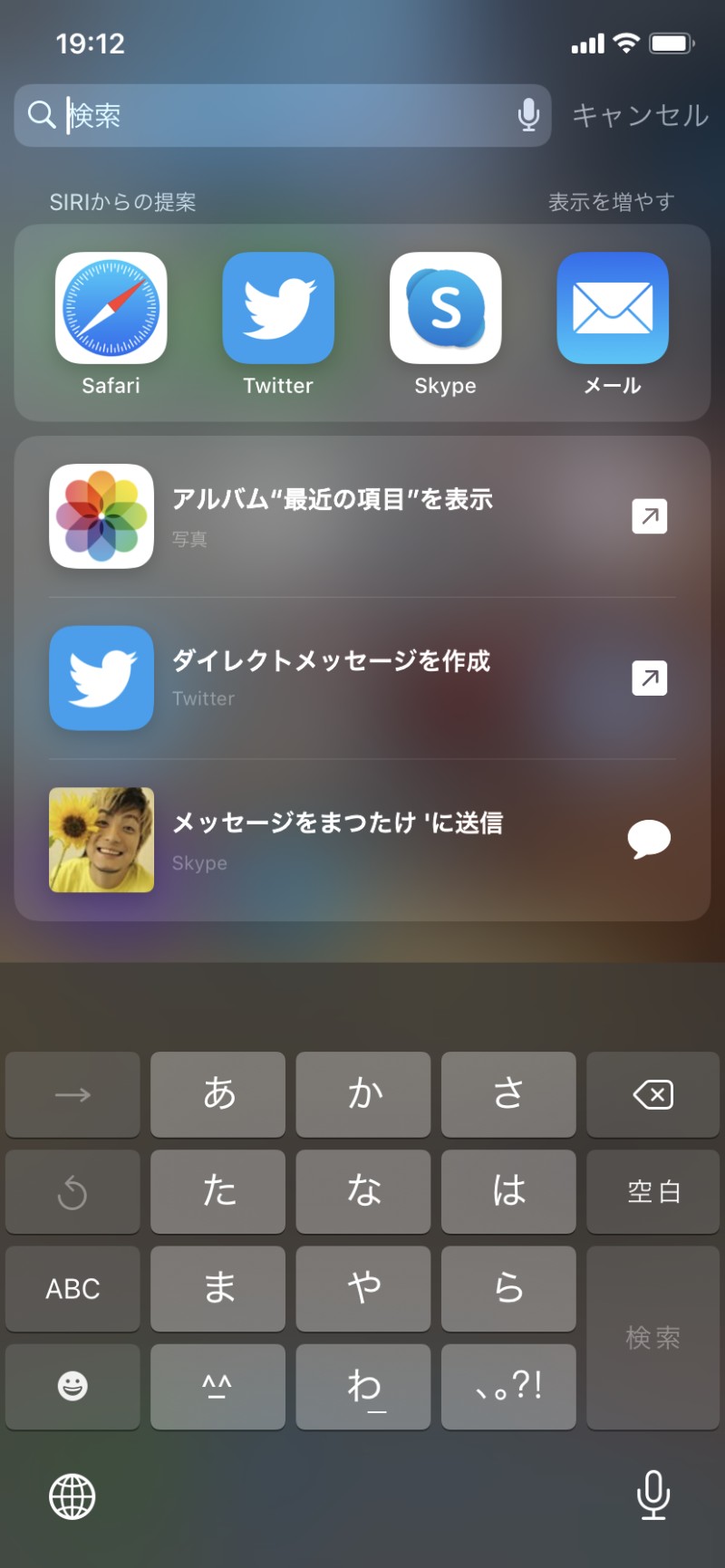Image resolution: width=725 pixels, height=1568 pixels.
Task: Open the emoji keyboard
Action: coord(72,1386)
